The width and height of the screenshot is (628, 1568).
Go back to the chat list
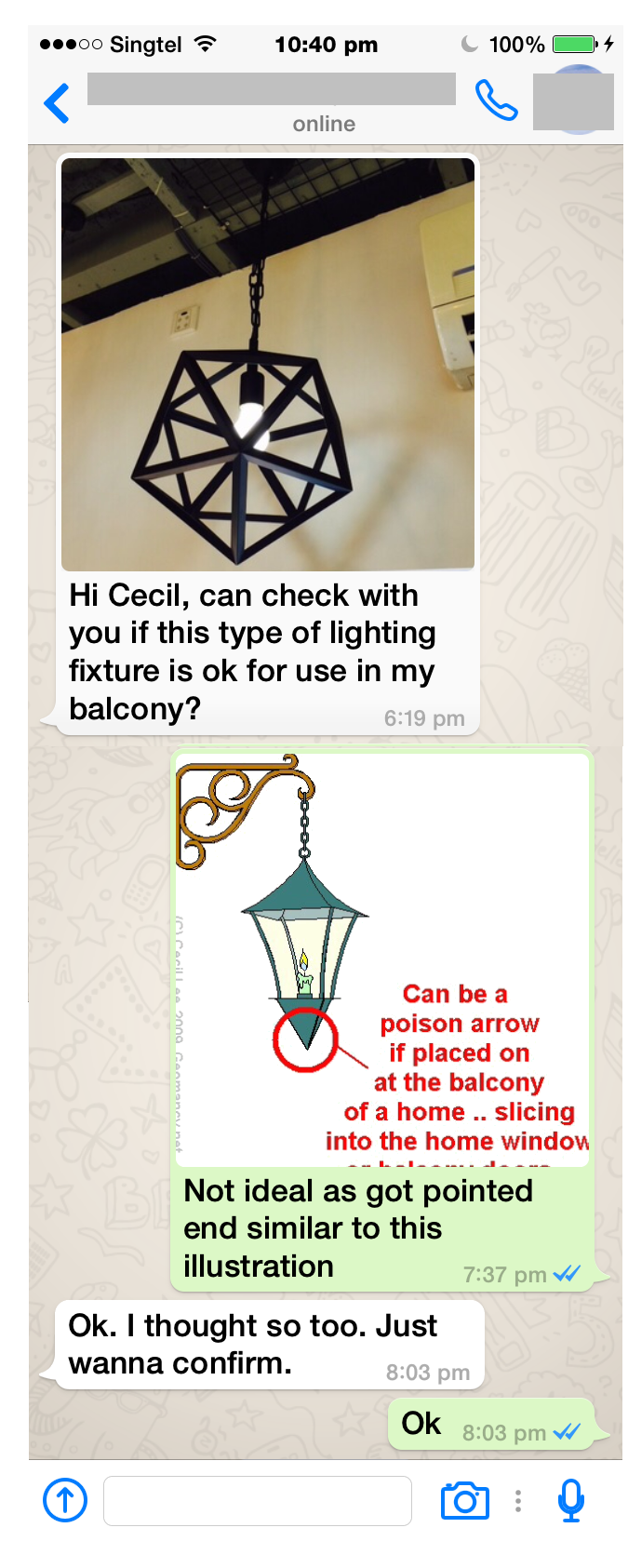pos(57,102)
